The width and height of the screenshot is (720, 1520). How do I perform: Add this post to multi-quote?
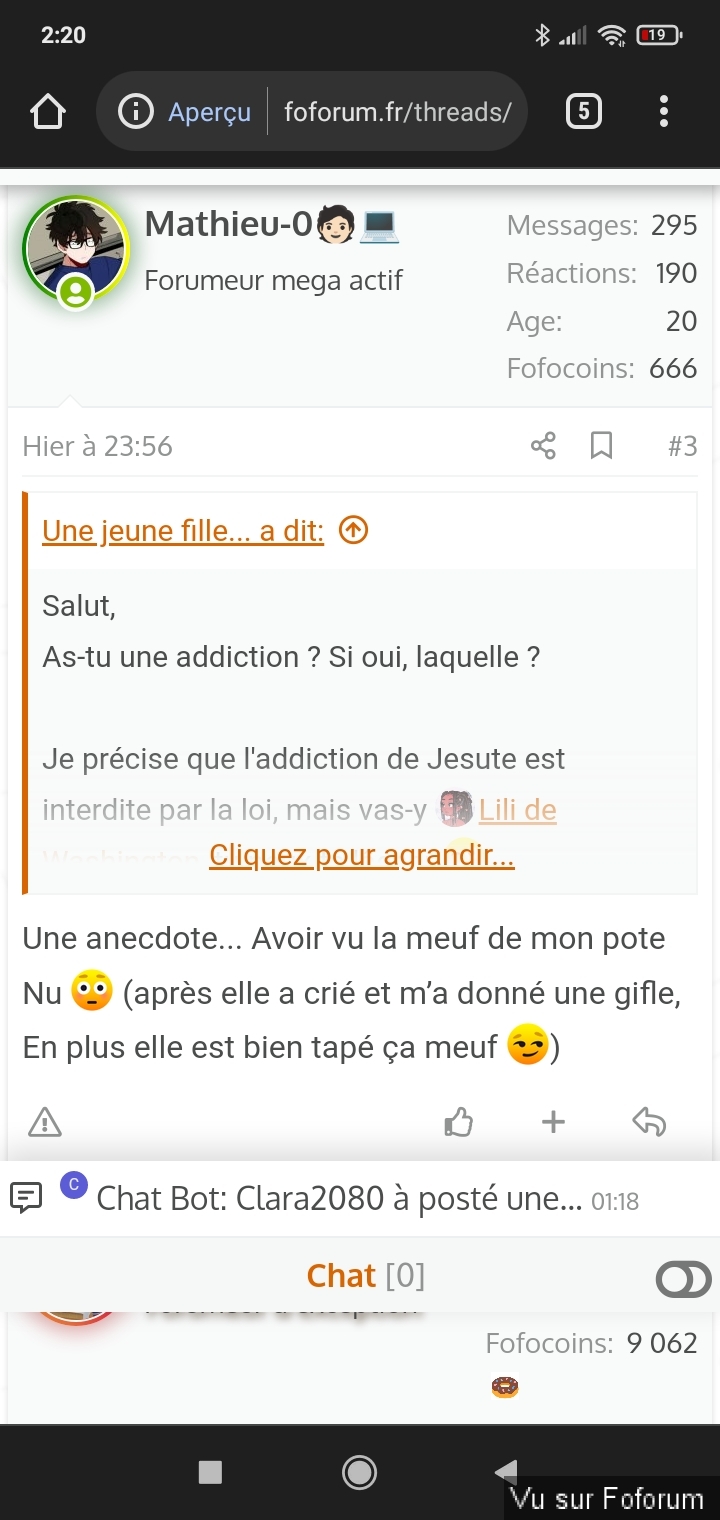553,1123
